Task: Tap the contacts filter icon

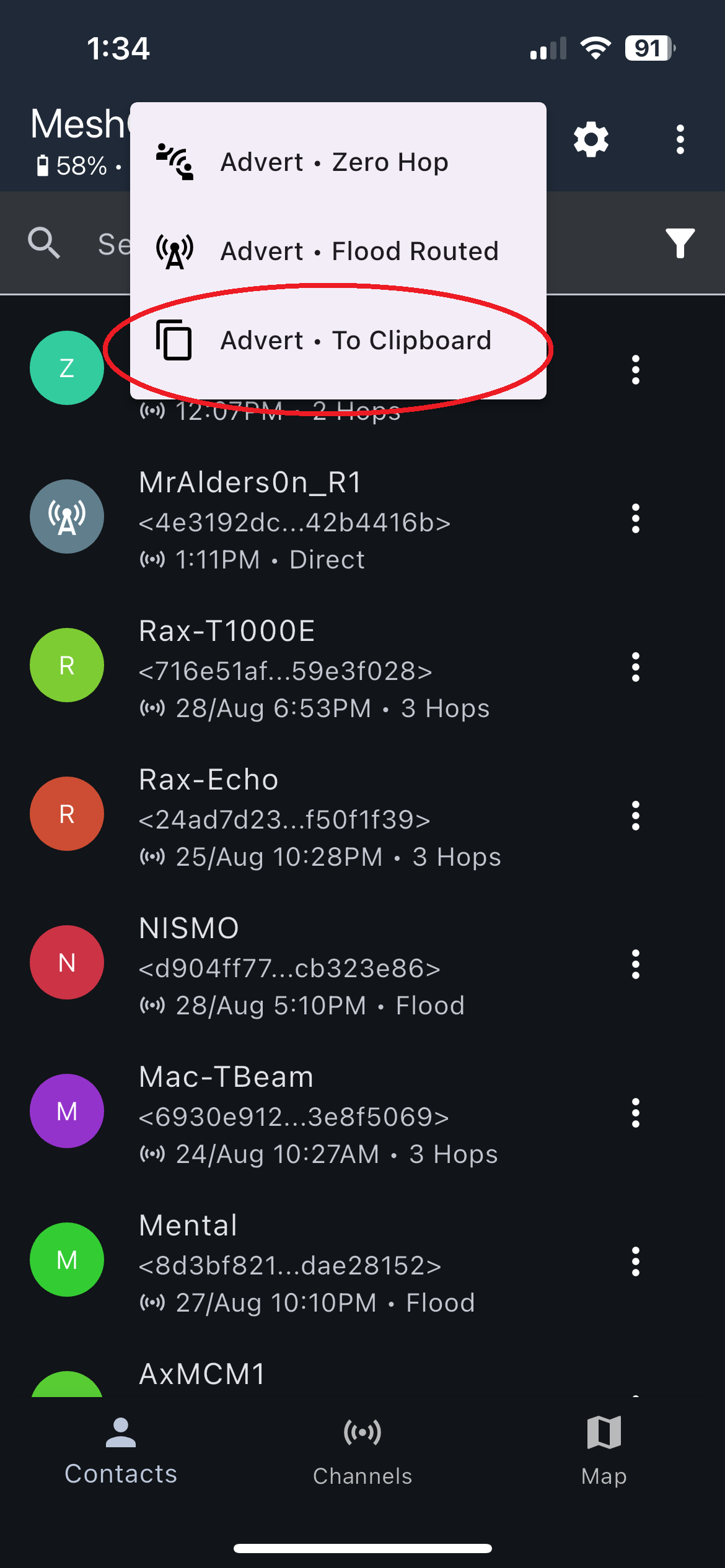Action: (x=680, y=243)
